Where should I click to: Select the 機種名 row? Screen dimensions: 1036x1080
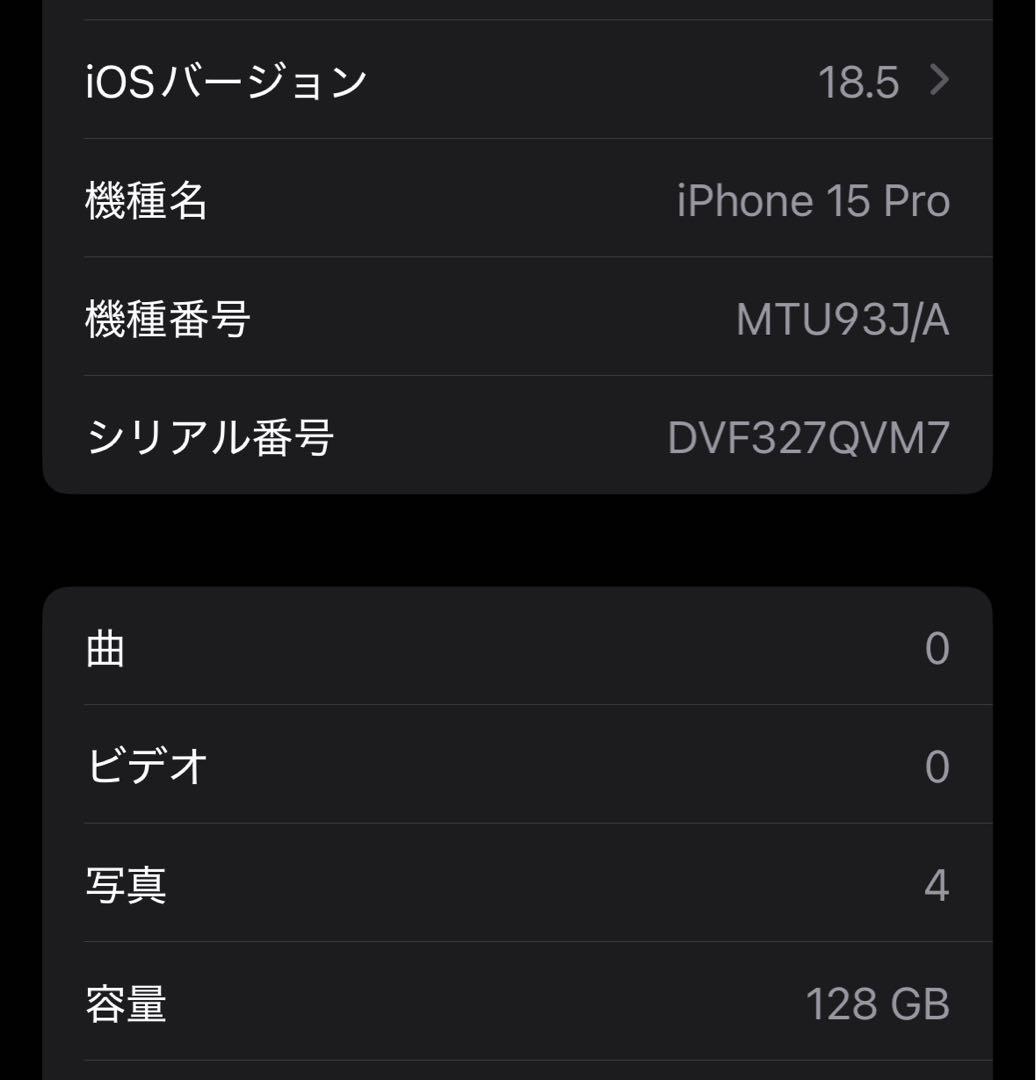tap(500, 200)
